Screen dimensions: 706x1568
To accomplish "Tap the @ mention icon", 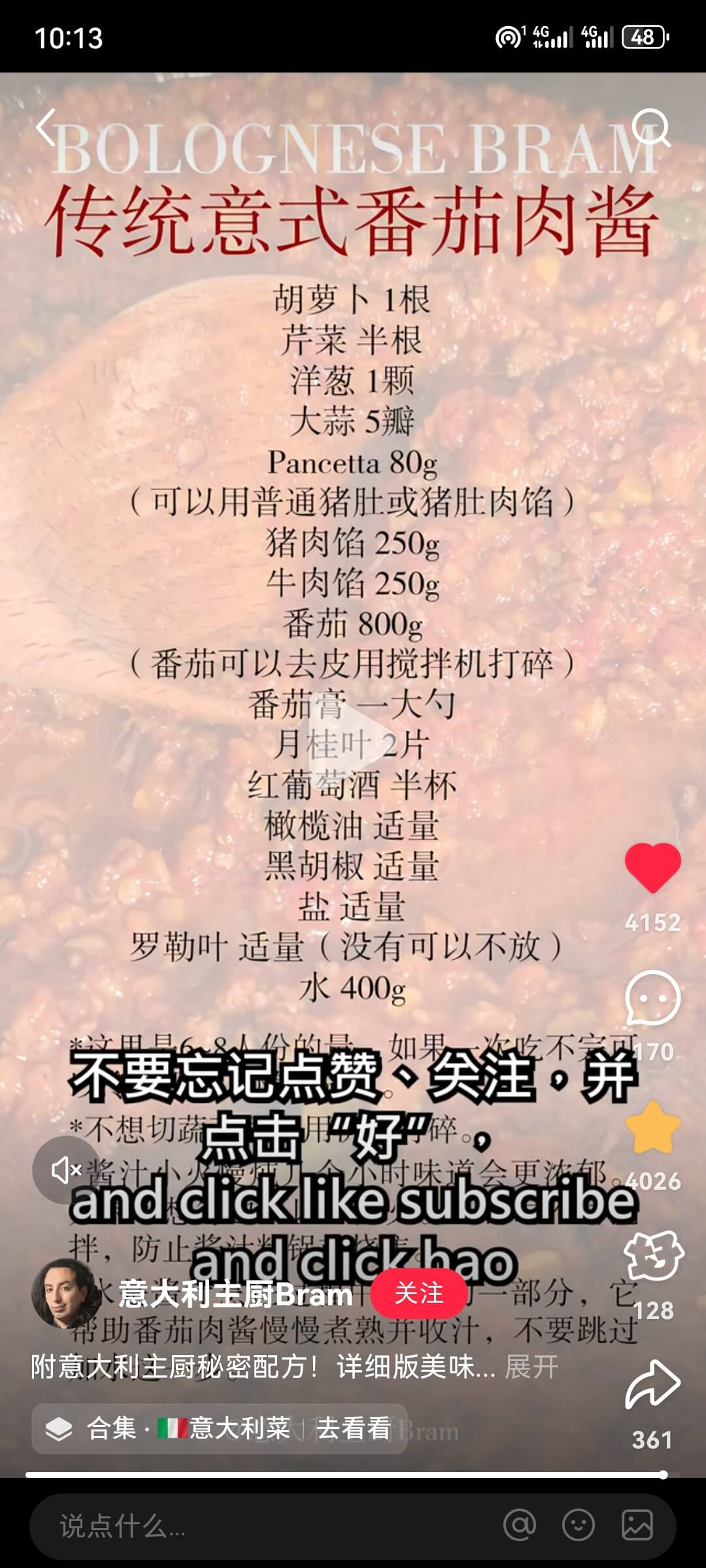I will (x=520, y=1526).
